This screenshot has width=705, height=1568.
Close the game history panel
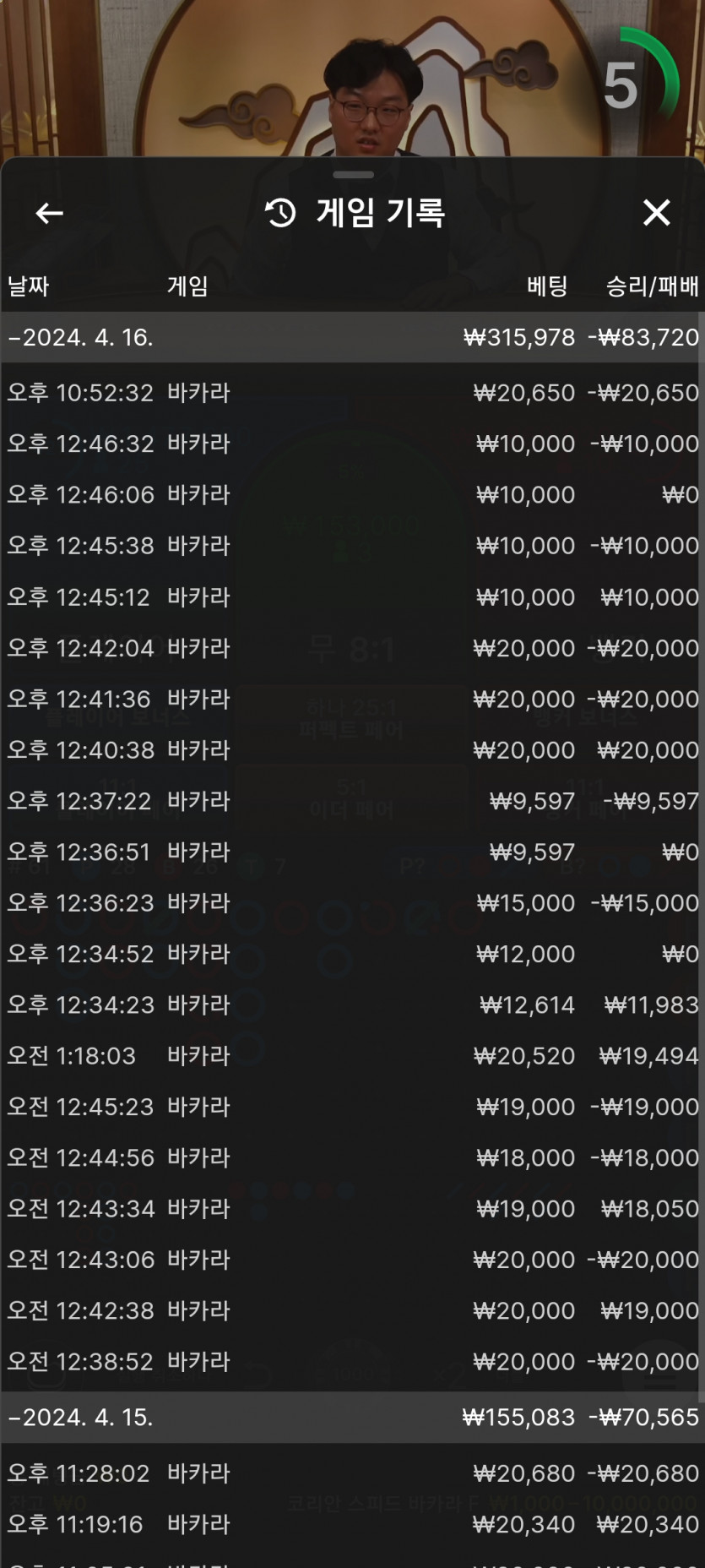[x=656, y=213]
